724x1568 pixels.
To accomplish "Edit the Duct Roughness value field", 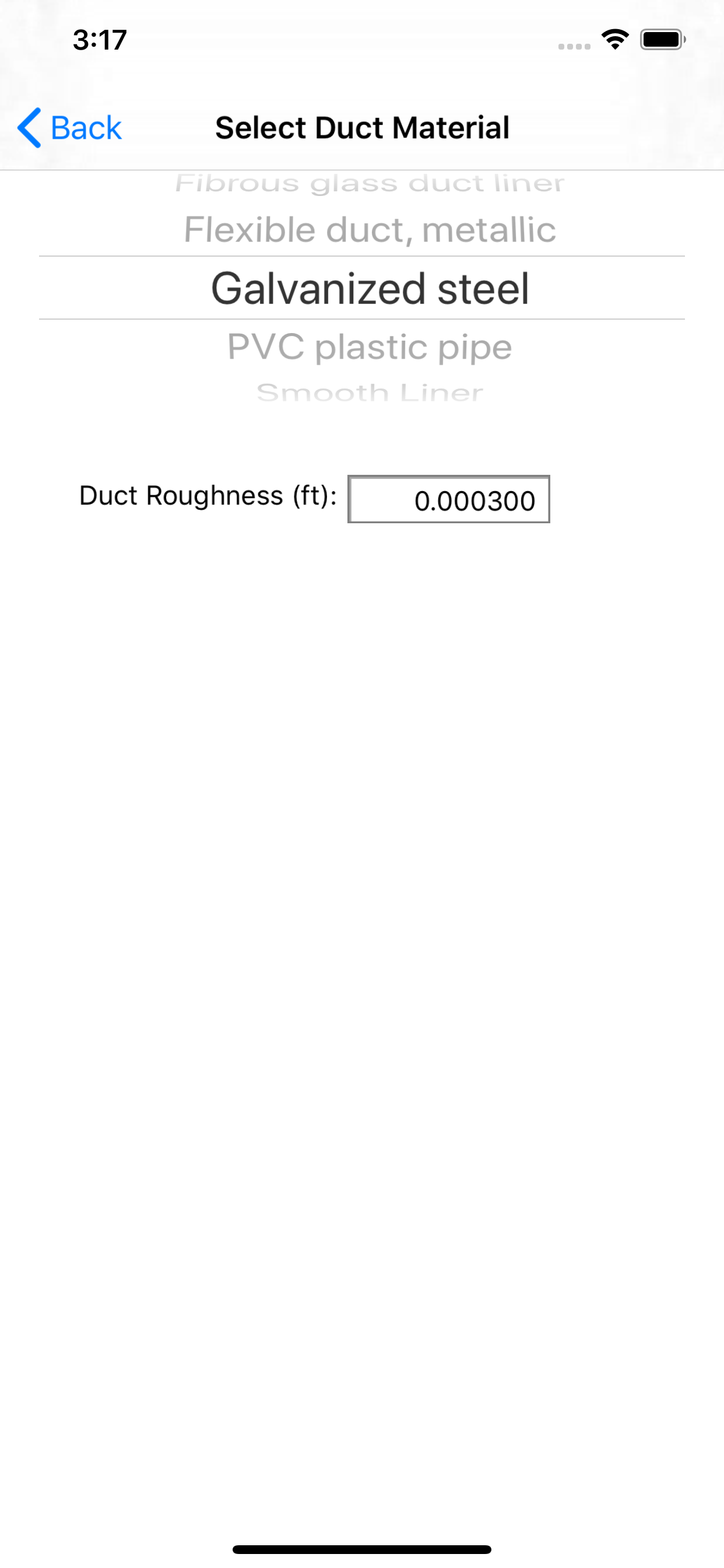I will click(x=448, y=500).
